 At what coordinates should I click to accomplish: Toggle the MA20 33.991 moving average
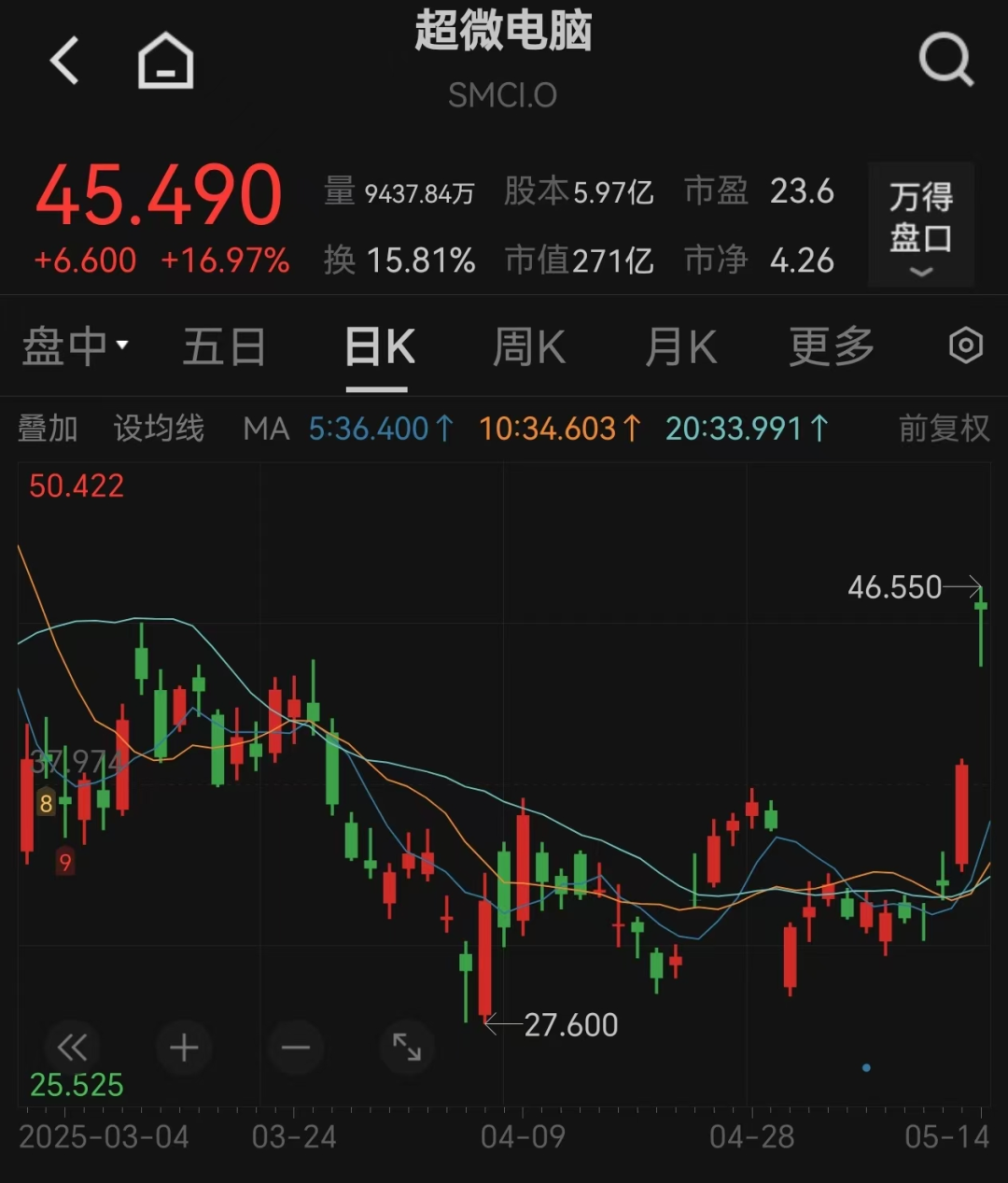(747, 428)
